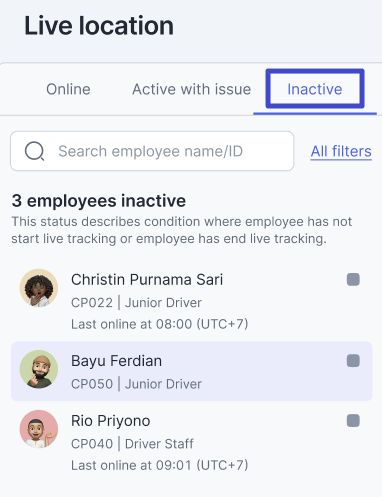Tap the Search employee name/ID field
The width and height of the screenshot is (382, 497).
[152, 151]
